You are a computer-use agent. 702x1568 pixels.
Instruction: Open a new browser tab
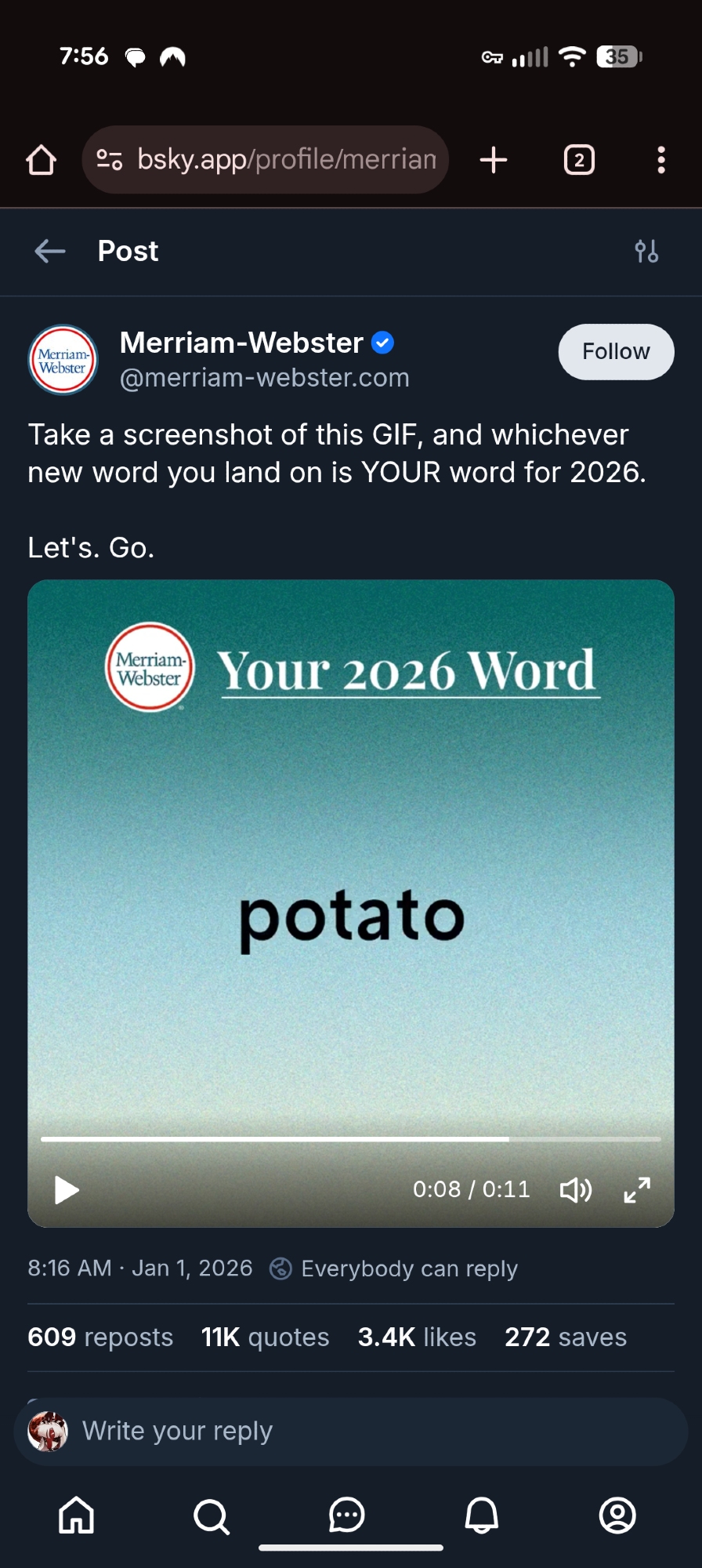pyautogui.click(x=494, y=160)
